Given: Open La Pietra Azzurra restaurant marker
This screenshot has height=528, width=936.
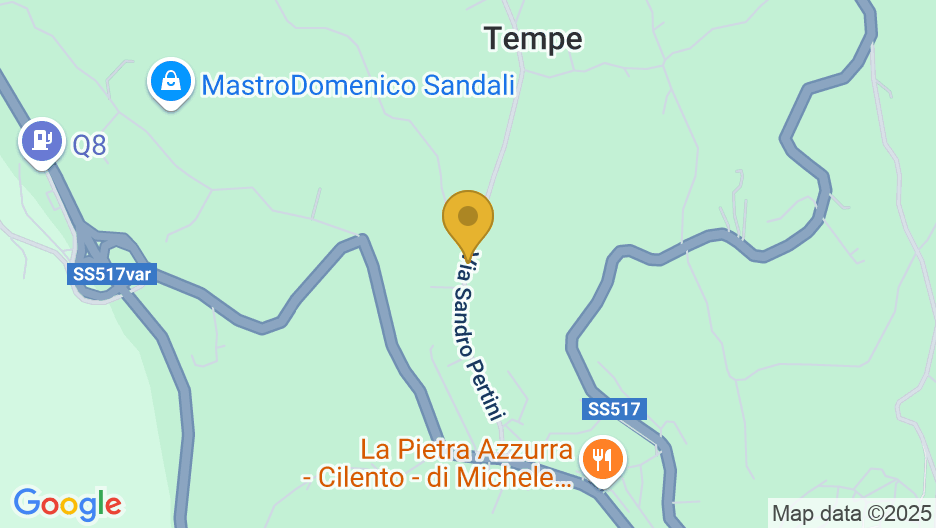Looking at the screenshot, I should pyautogui.click(x=601, y=459).
